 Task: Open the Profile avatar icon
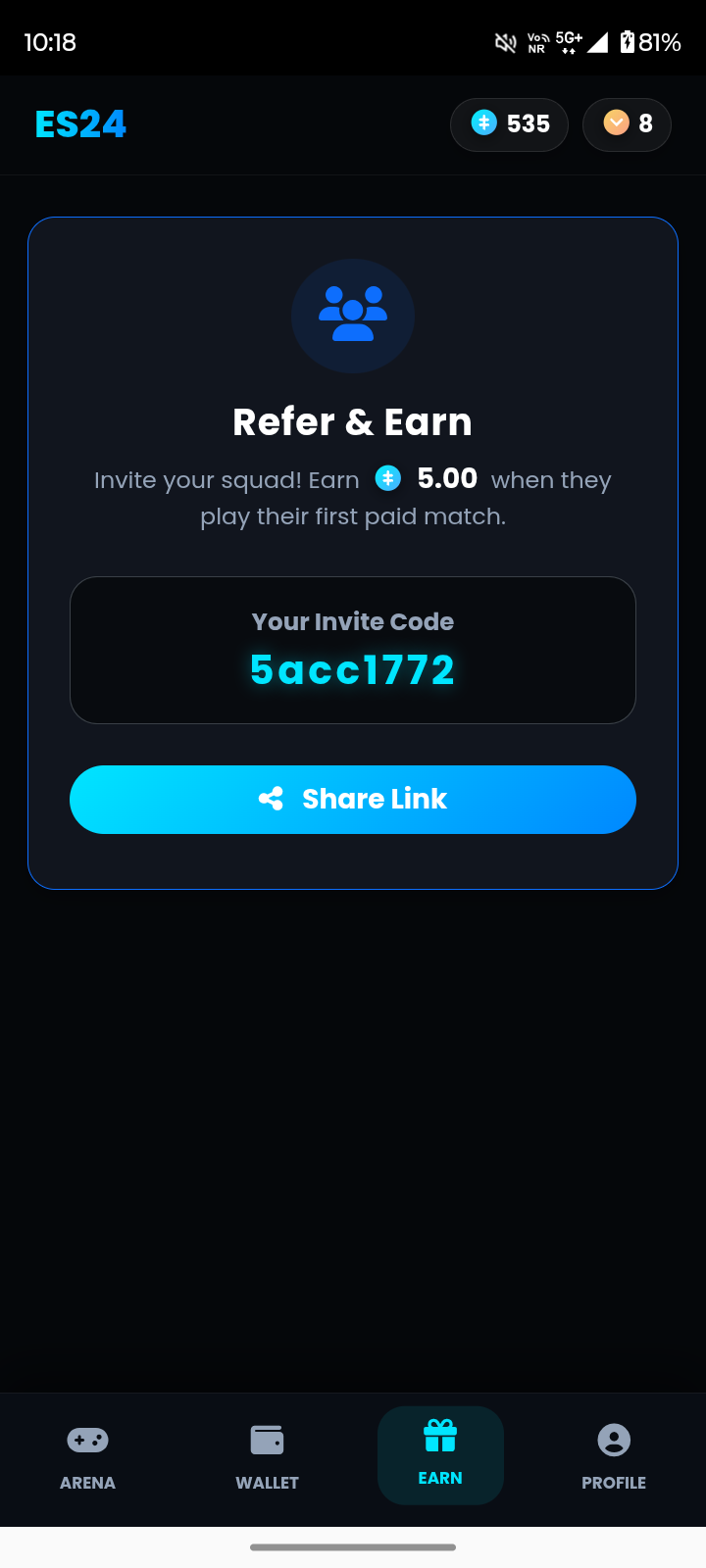coord(614,1439)
